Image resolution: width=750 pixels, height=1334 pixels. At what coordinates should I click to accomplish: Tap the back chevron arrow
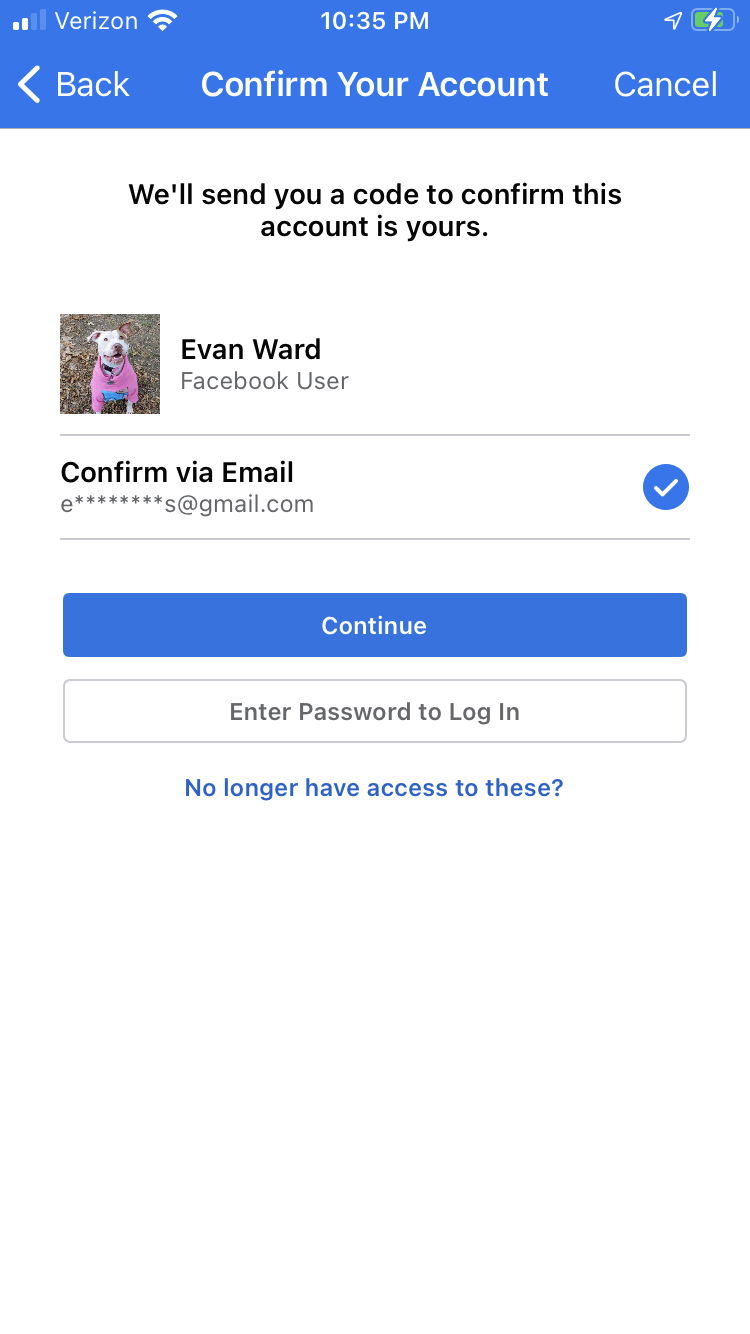[27, 84]
